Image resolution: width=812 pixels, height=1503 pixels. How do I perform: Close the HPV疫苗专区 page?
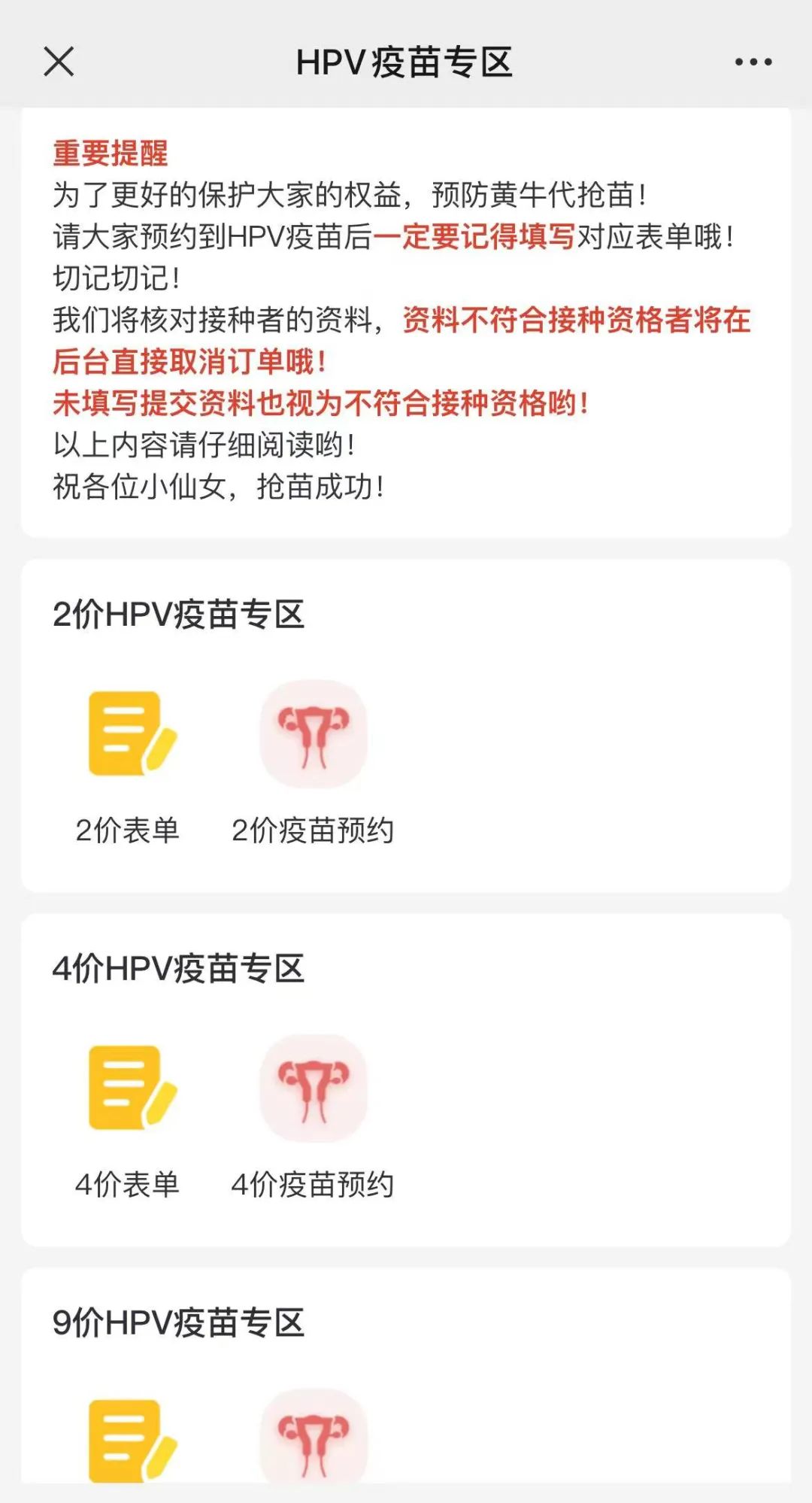(59, 62)
